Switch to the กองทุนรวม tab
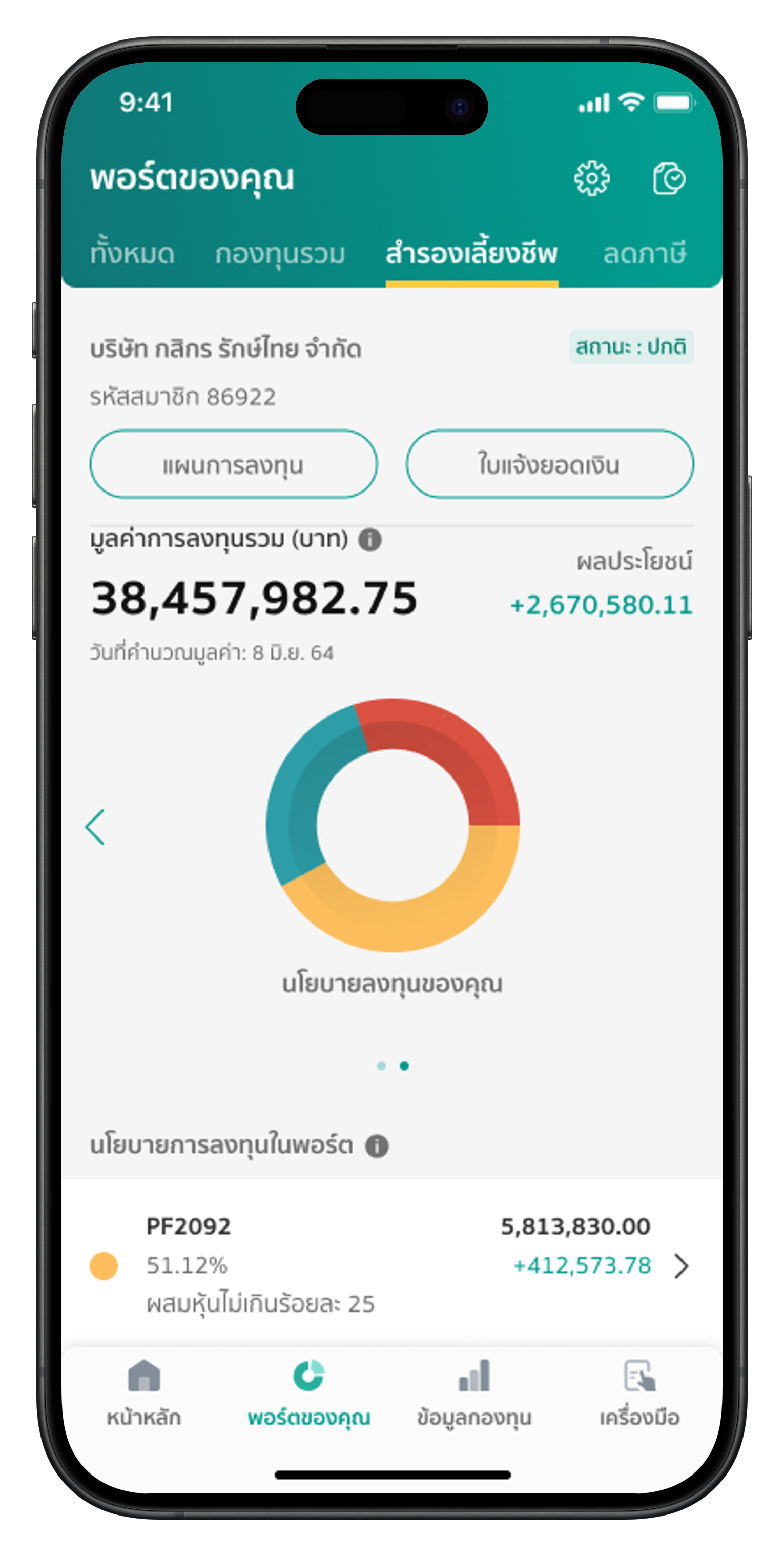The image size is (784, 1556). [x=280, y=253]
